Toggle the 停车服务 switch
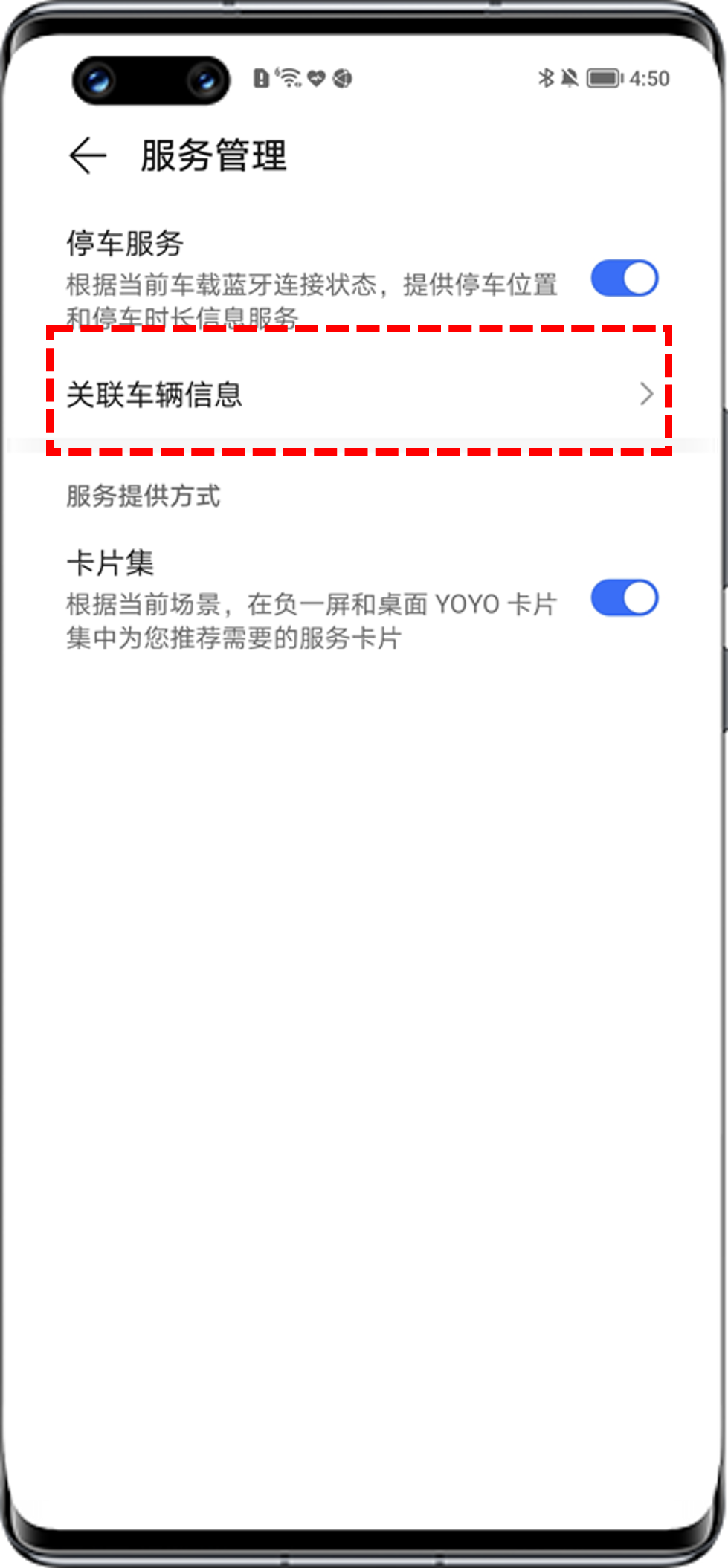 pyautogui.click(x=624, y=279)
